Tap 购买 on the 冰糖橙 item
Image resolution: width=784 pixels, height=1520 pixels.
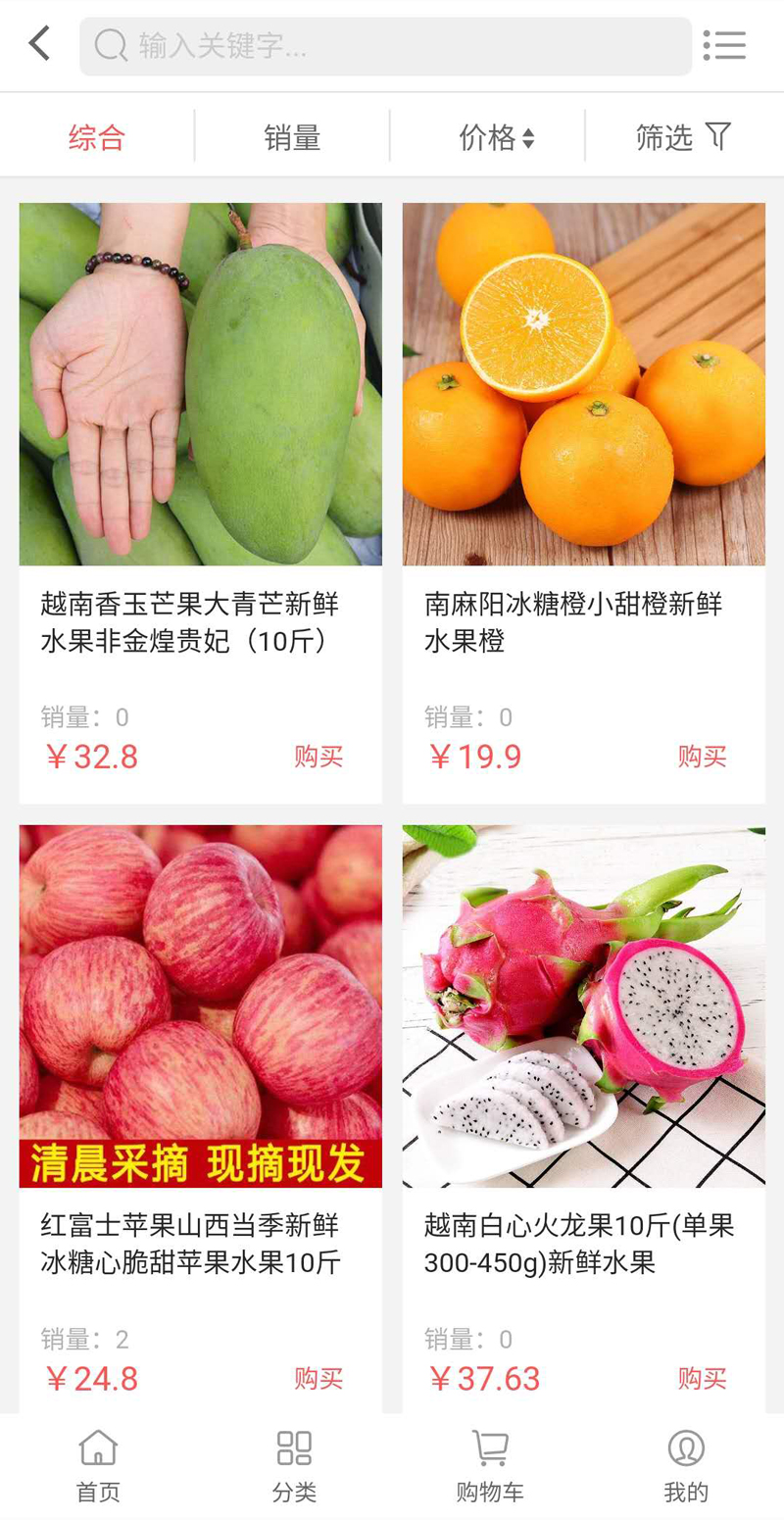pyautogui.click(x=702, y=757)
